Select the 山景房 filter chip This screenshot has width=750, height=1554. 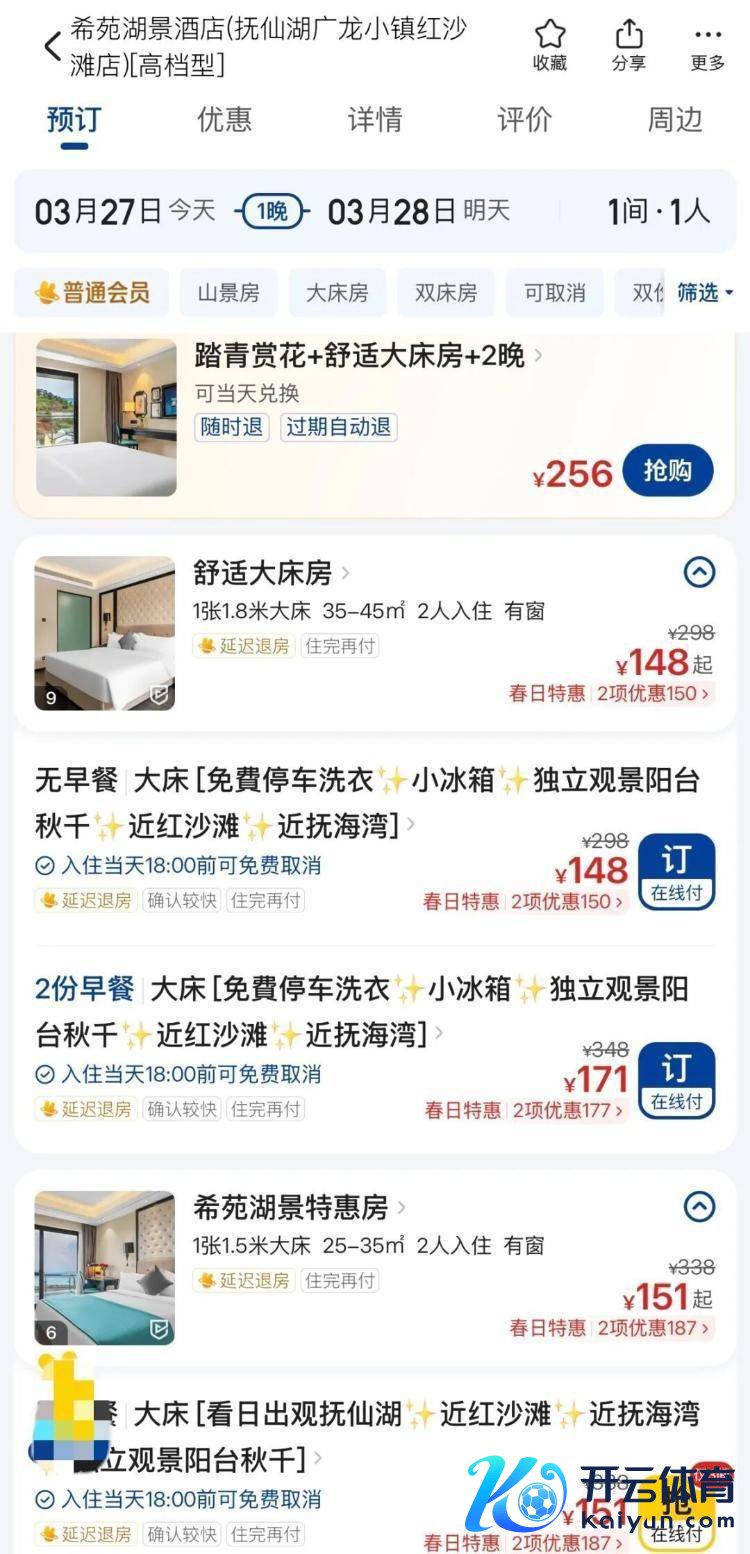coord(228,293)
